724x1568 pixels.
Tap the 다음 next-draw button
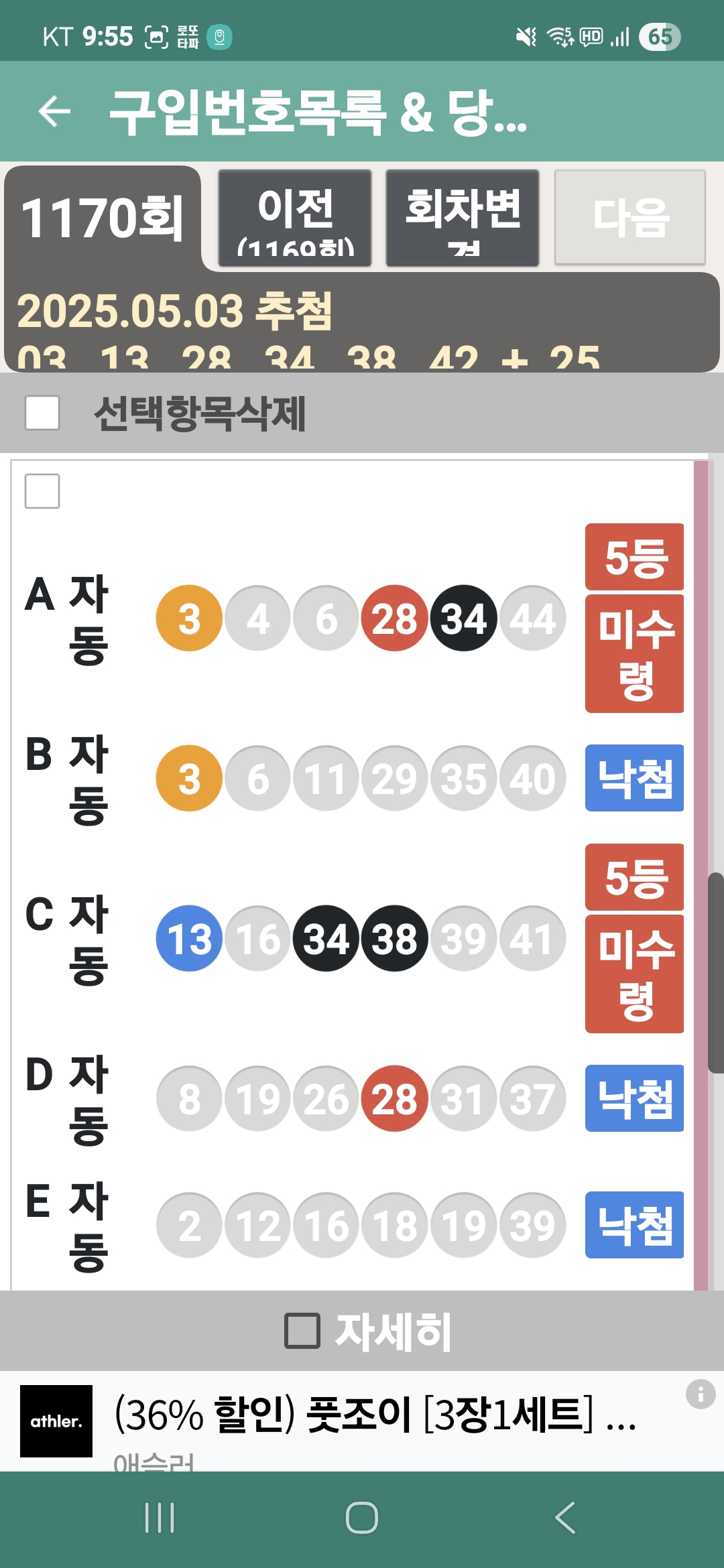point(629,218)
